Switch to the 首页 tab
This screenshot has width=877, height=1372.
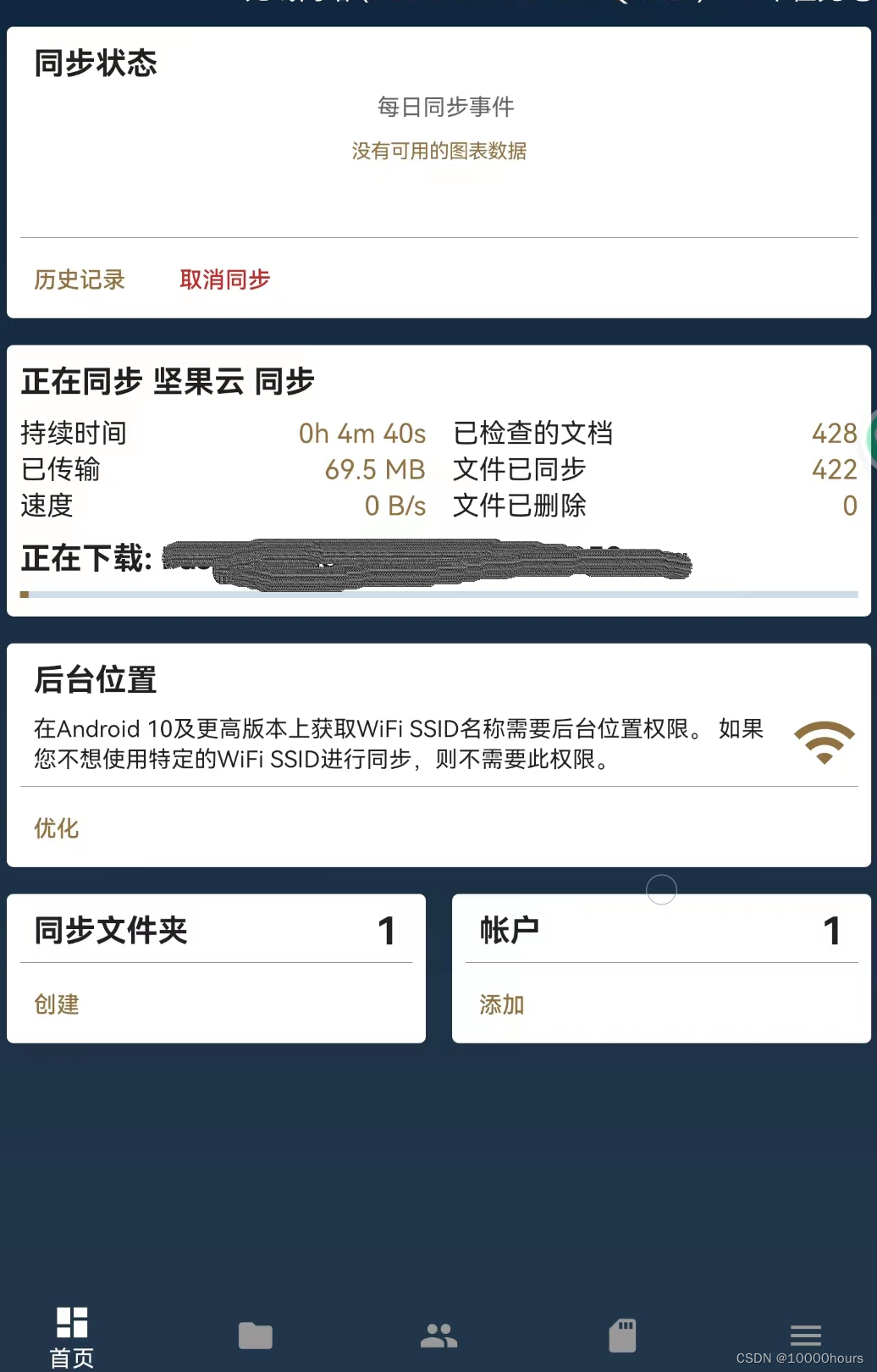pyautogui.click(x=72, y=1336)
